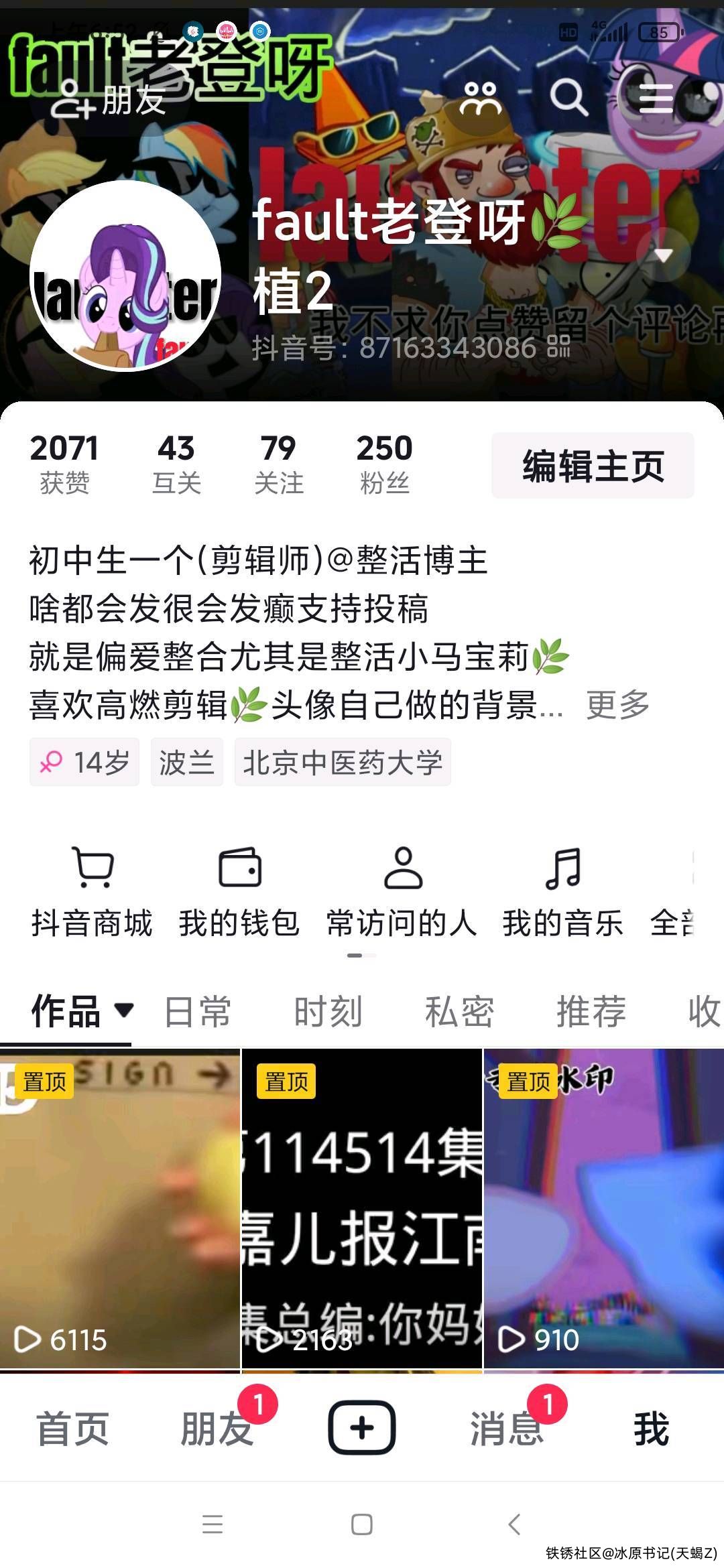The image size is (724, 1568).
Task: Switch to the 推荐 tab
Action: [591, 1011]
